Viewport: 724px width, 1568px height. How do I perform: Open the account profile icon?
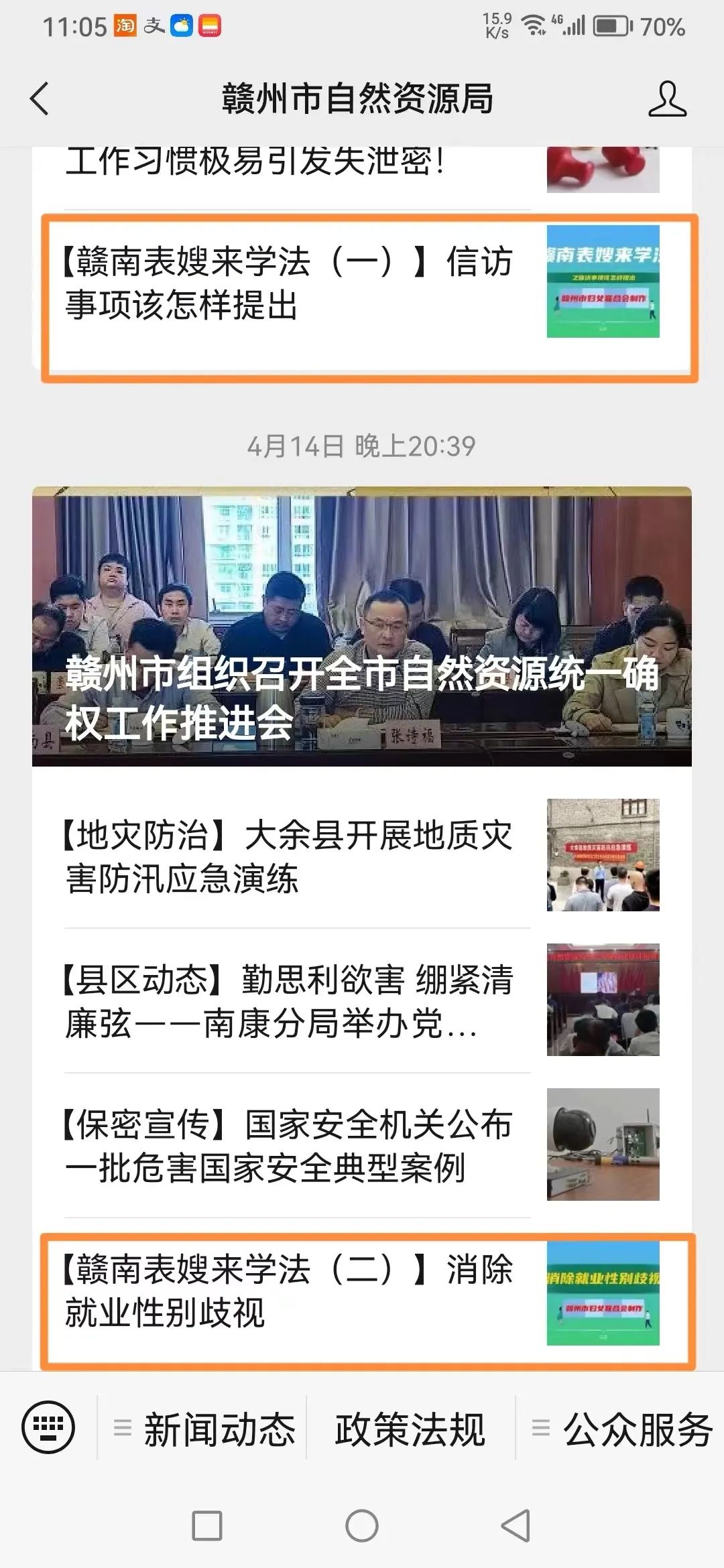point(667,99)
